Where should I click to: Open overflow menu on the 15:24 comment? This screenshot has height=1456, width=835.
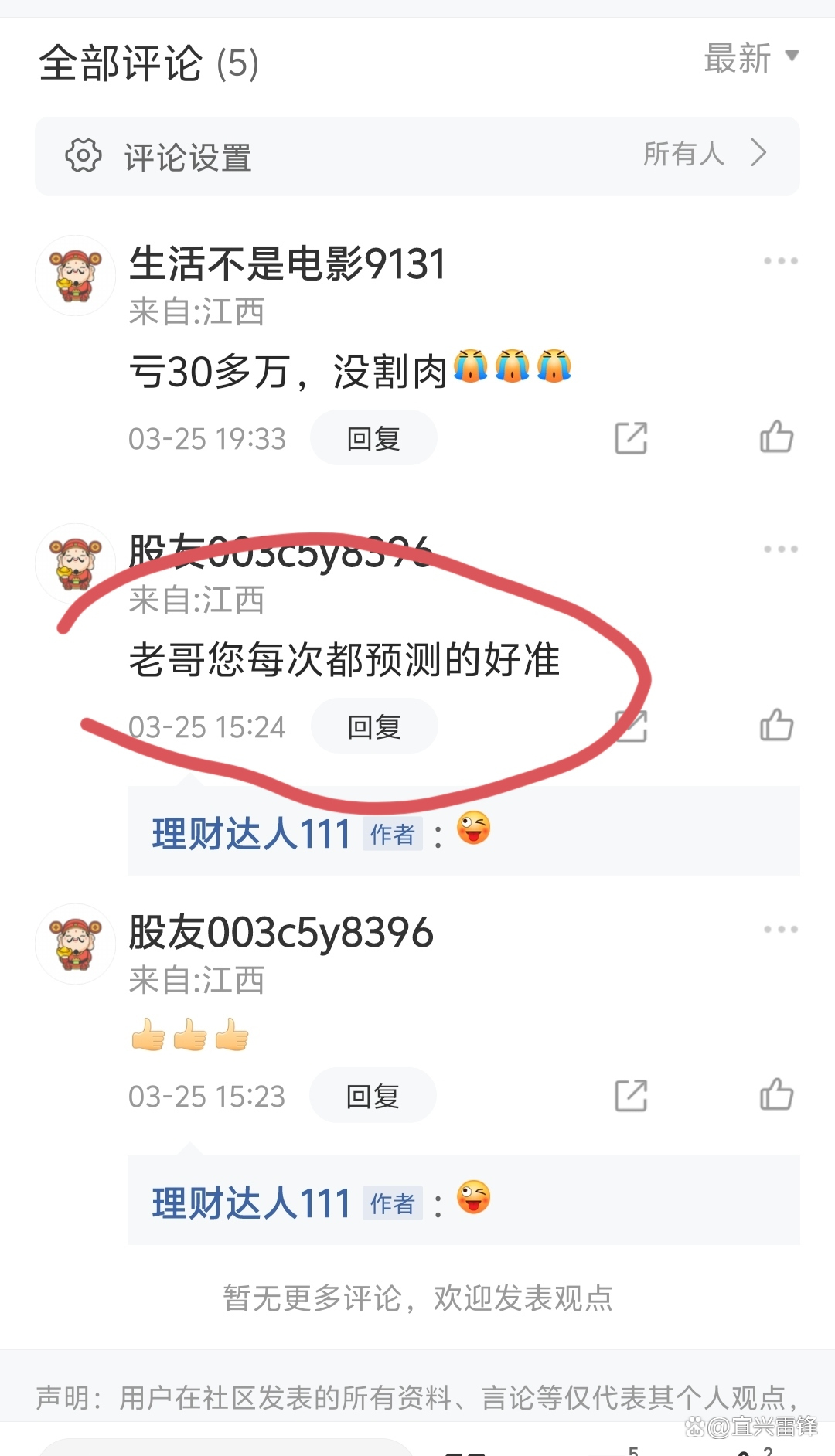(x=780, y=549)
